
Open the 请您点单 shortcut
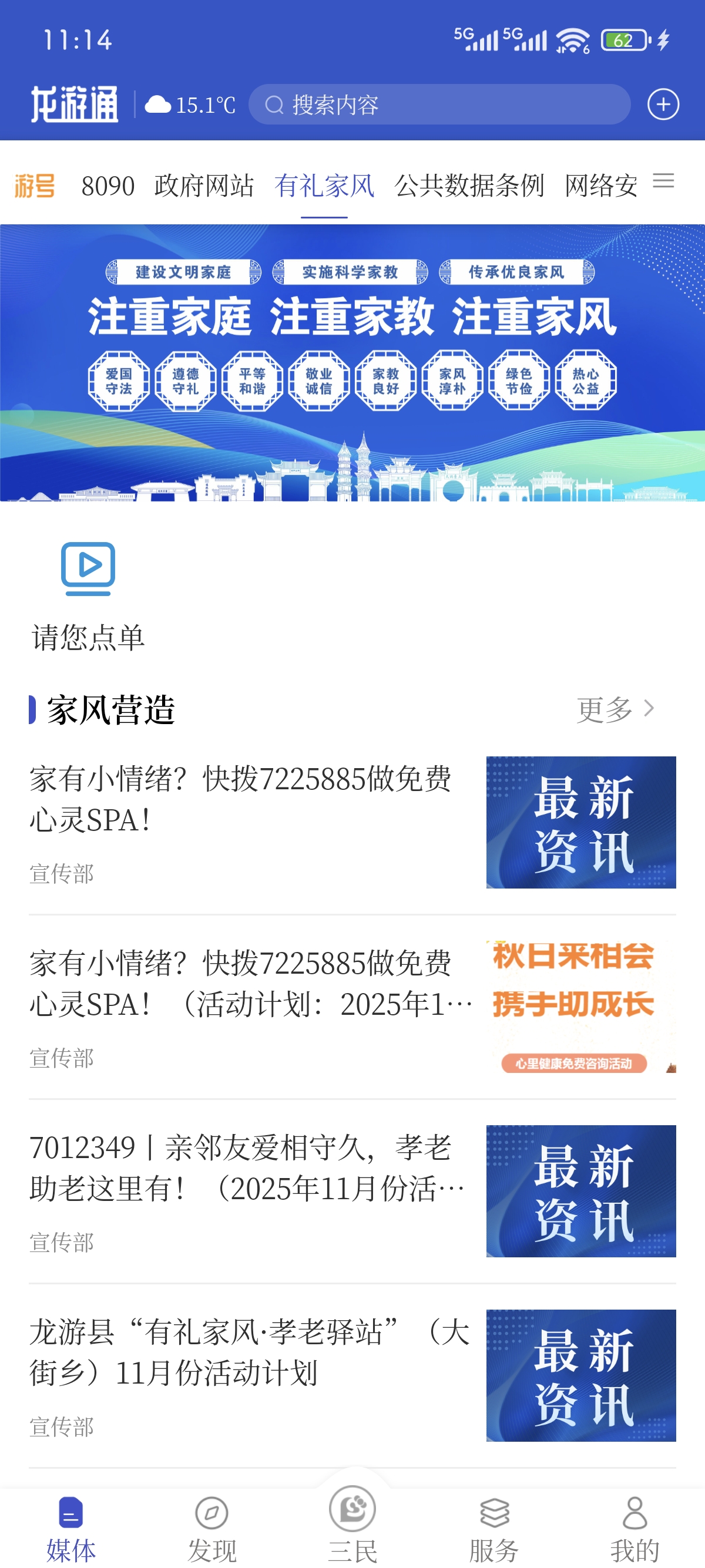click(88, 597)
